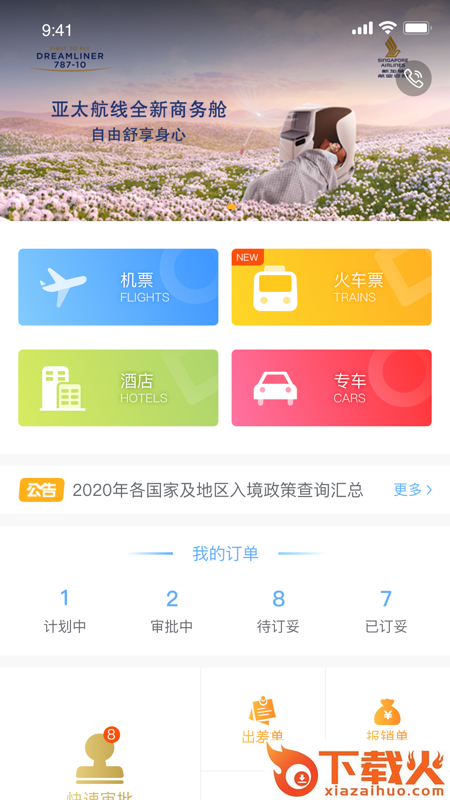Show the 待订妥 orders
This screenshot has height=800, width=450.
click(x=278, y=611)
